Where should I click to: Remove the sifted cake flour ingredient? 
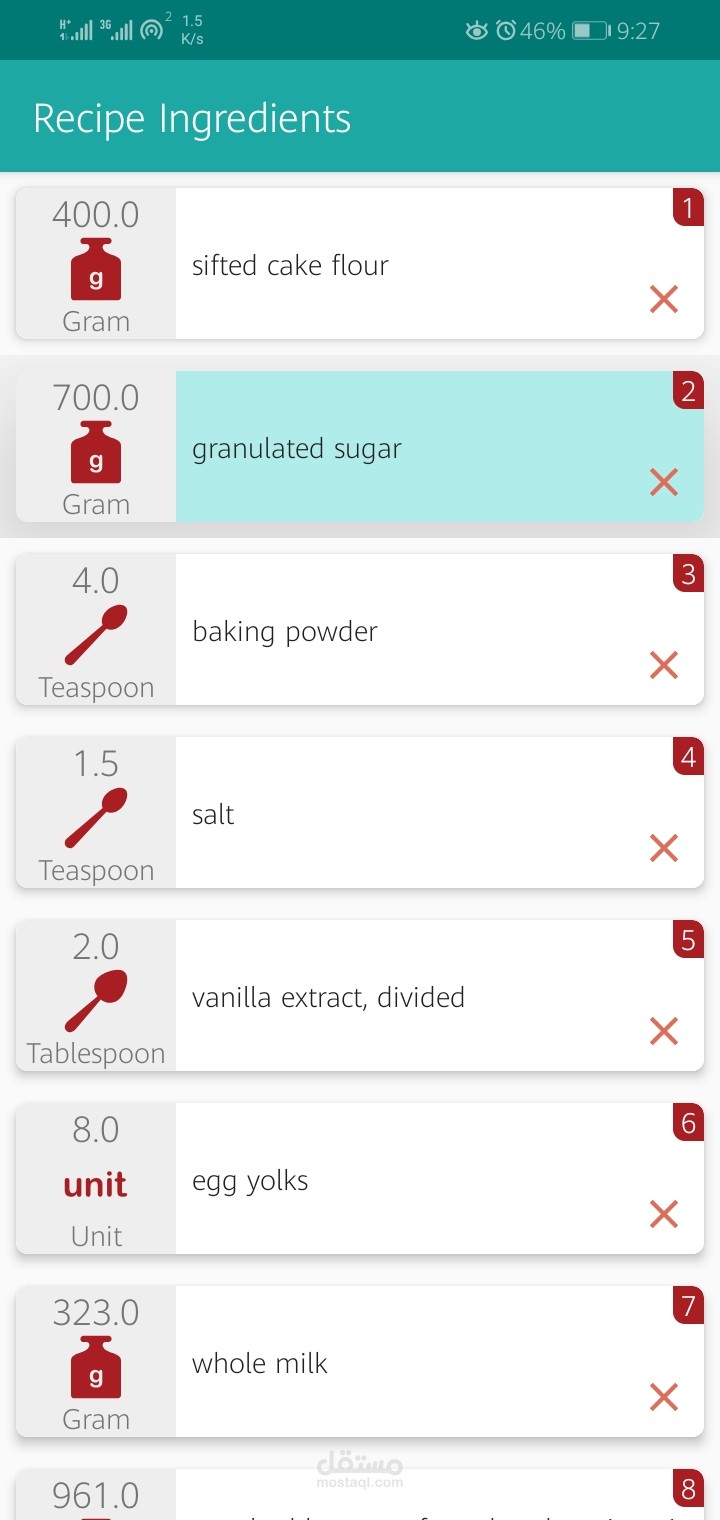(664, 299)
